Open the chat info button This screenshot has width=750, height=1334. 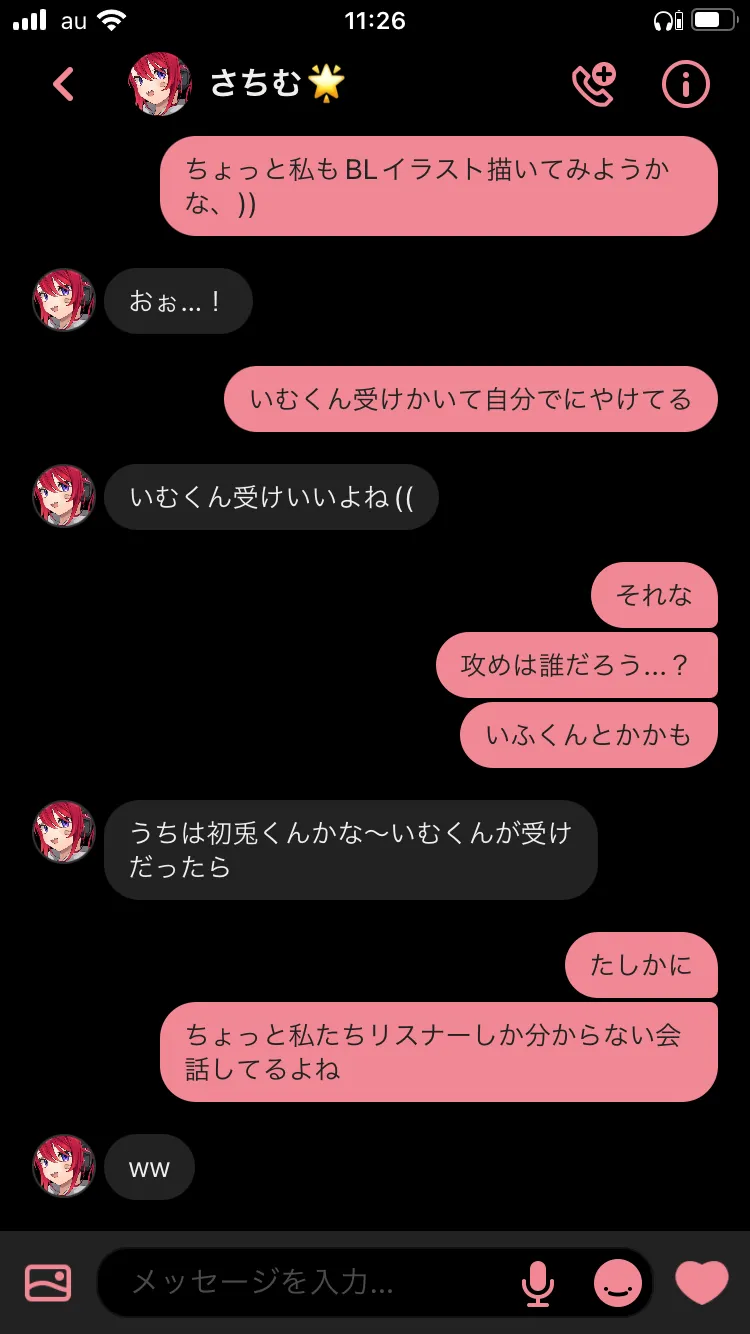point(686,85)
